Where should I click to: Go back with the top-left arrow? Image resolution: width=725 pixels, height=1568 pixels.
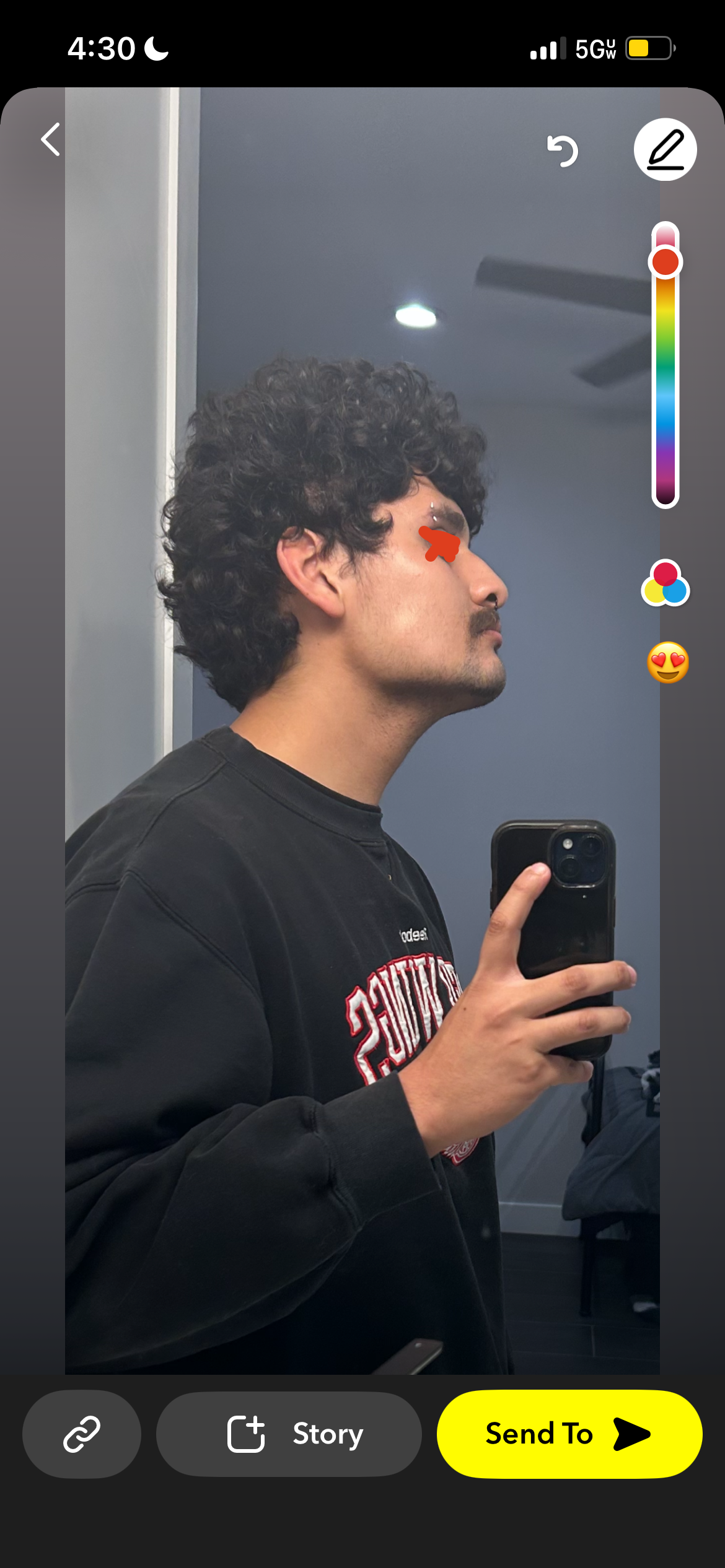(x=51, y=139)
